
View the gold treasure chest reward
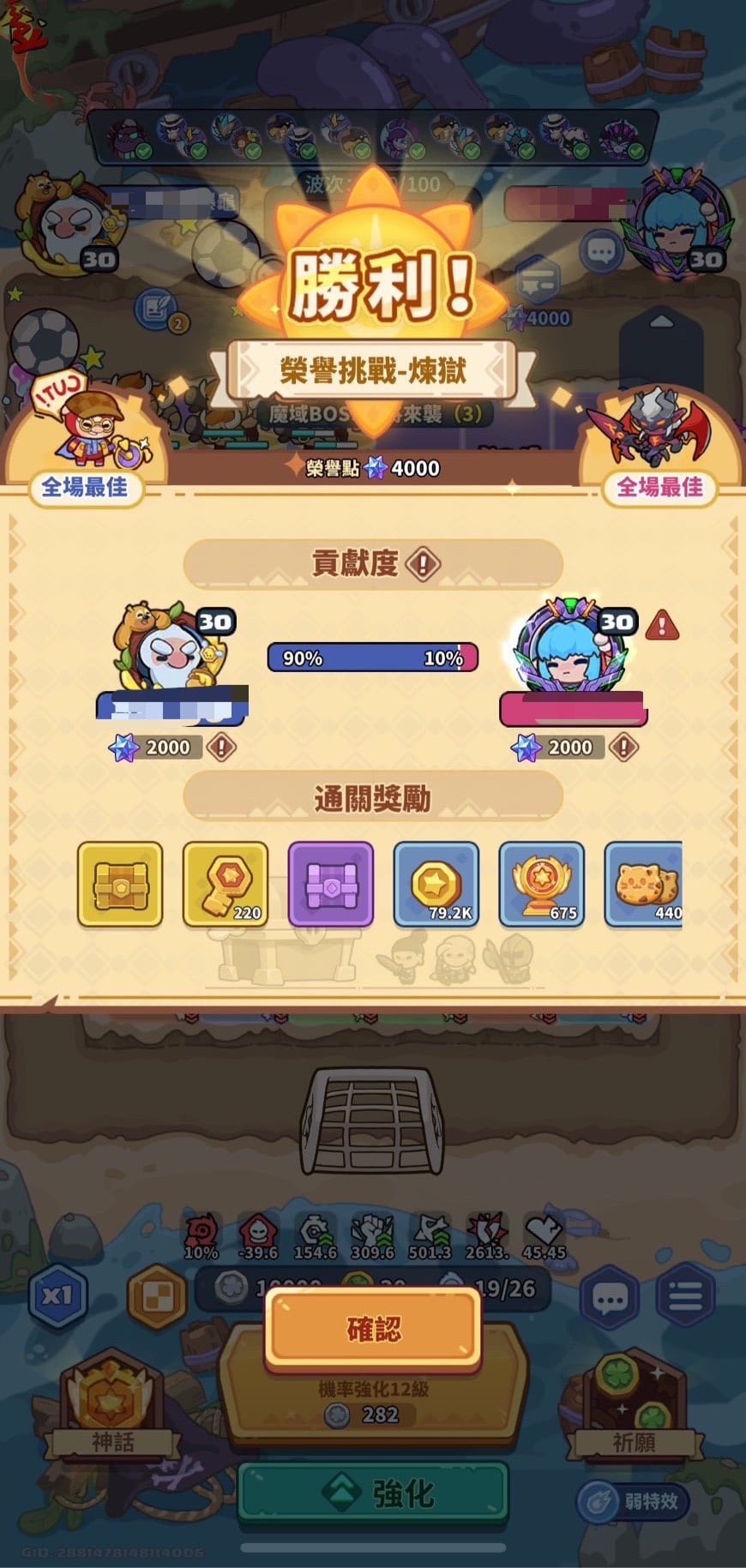(120, 884)
